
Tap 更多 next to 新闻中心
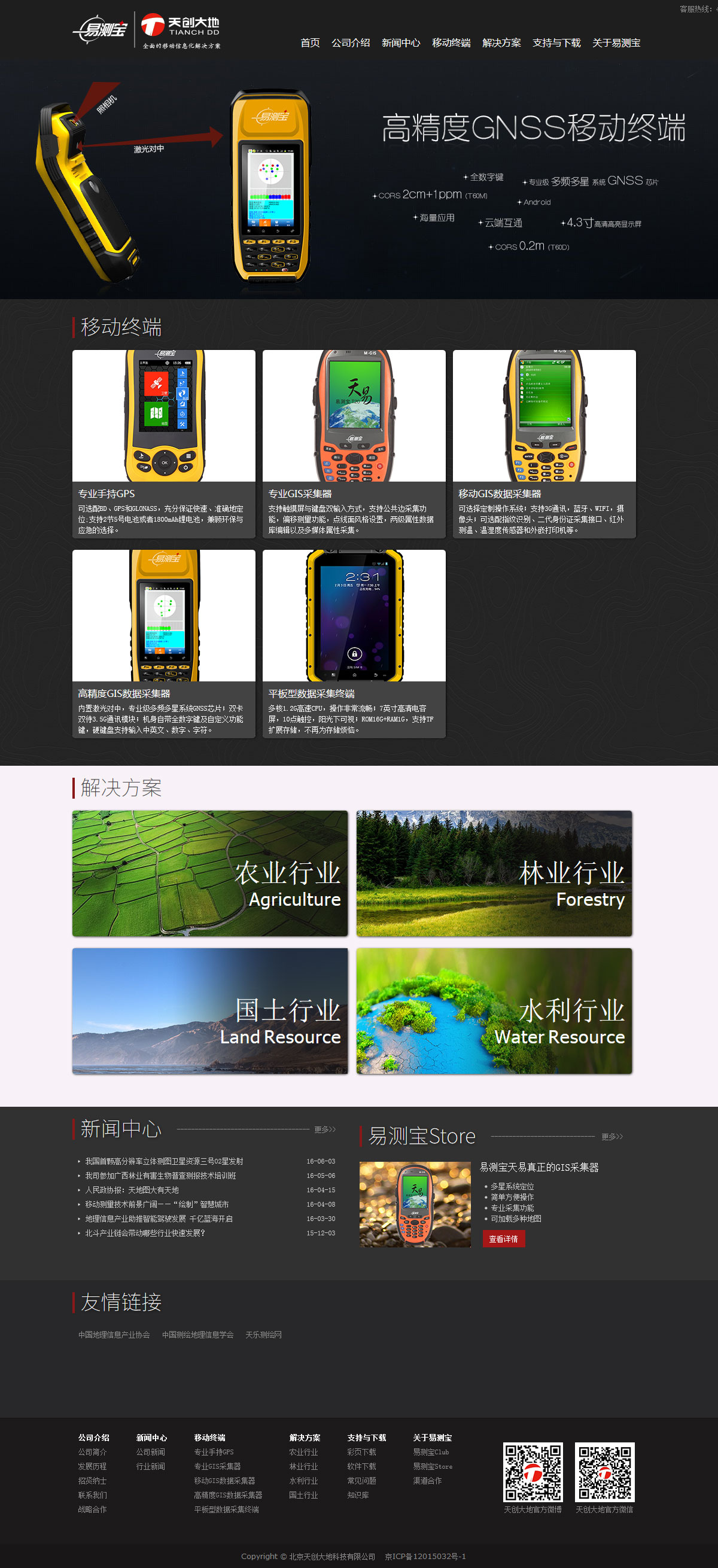pyautogui.click(x=324, y=1129)
